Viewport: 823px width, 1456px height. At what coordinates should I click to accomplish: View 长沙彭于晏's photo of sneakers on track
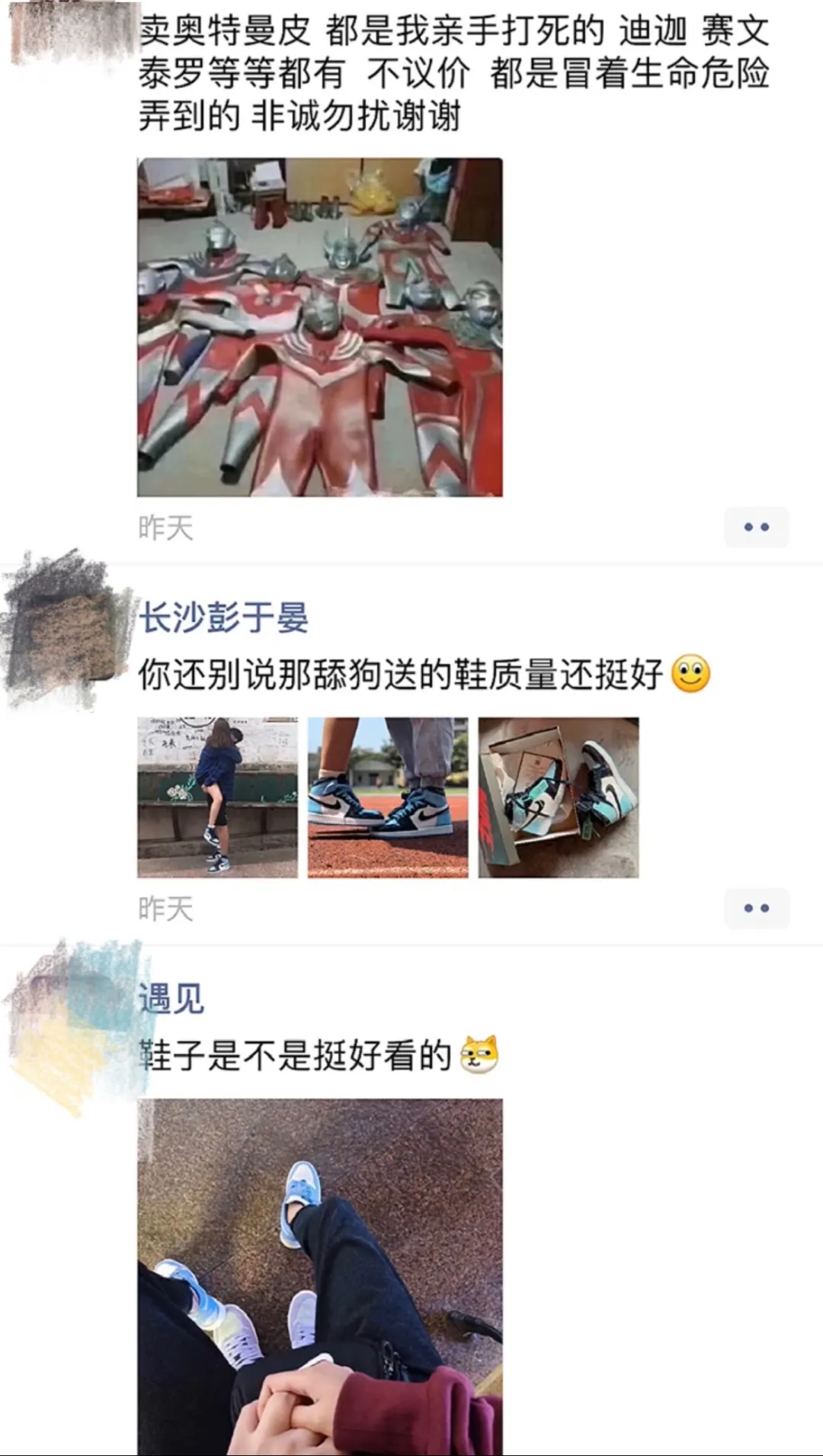pyautogui.click(x=388, y=797)
